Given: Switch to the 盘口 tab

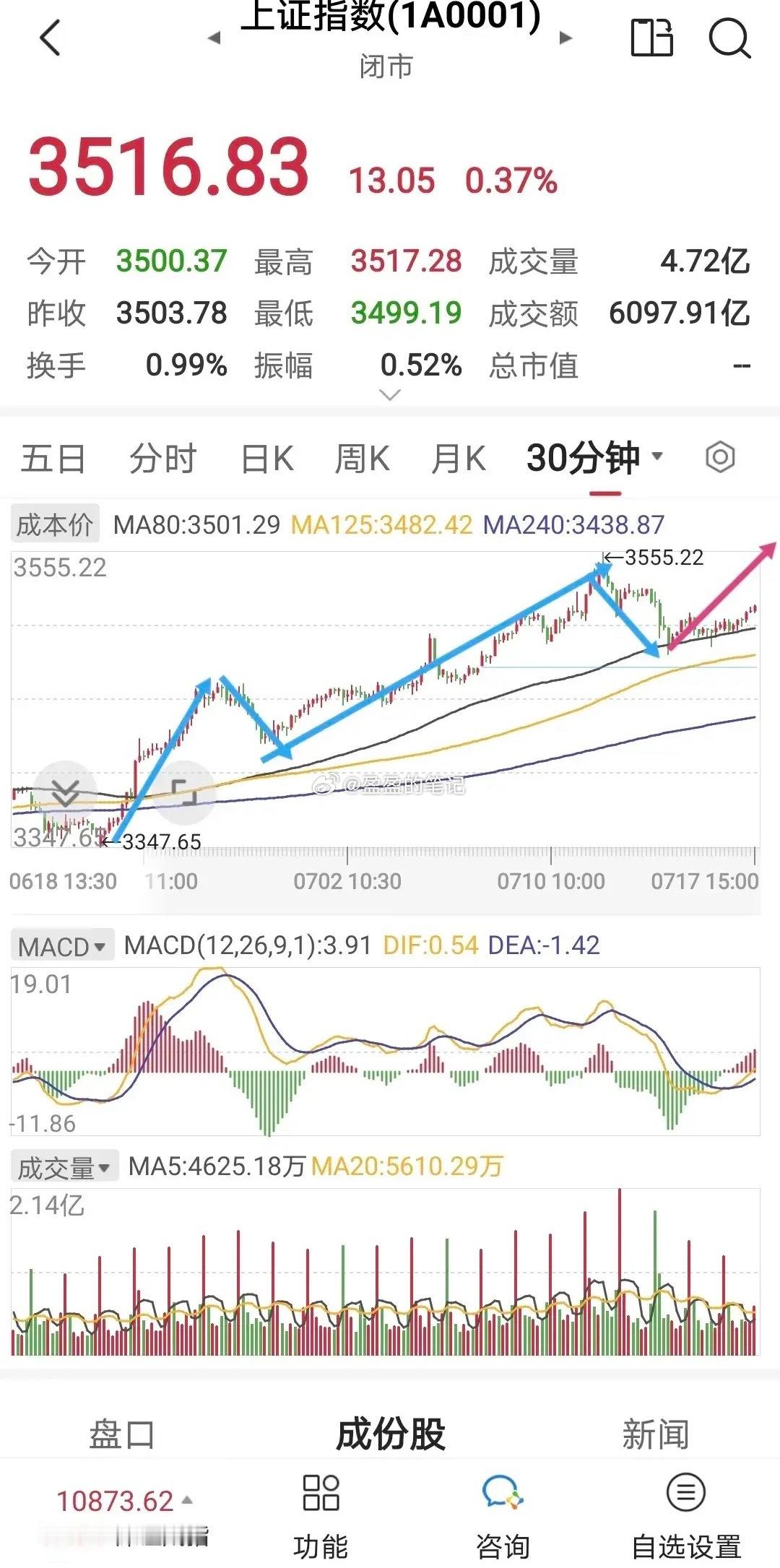Looking at the screenshot, I should coord(121,1434).
